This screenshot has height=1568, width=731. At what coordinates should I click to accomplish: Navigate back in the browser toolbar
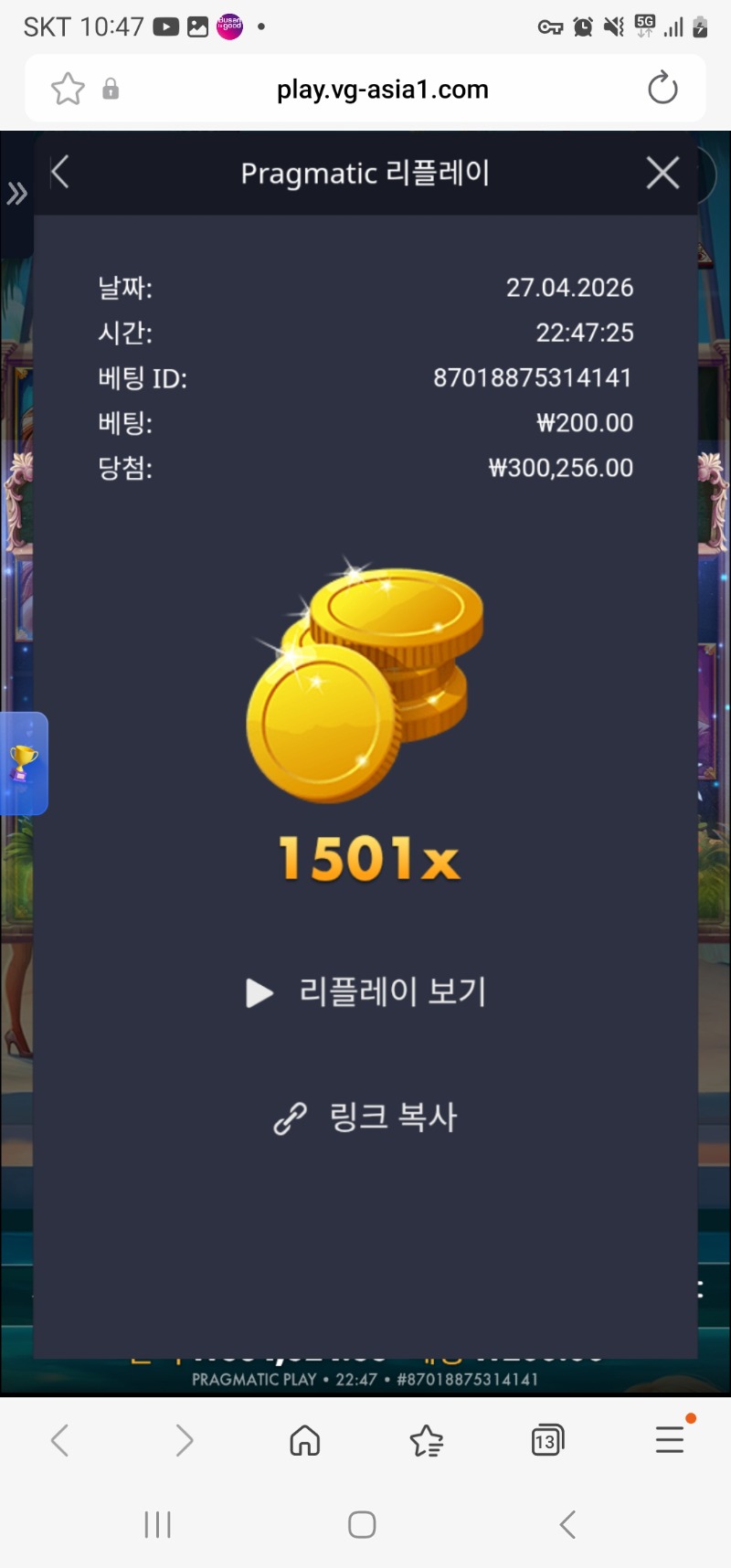tap(60, 1441)
